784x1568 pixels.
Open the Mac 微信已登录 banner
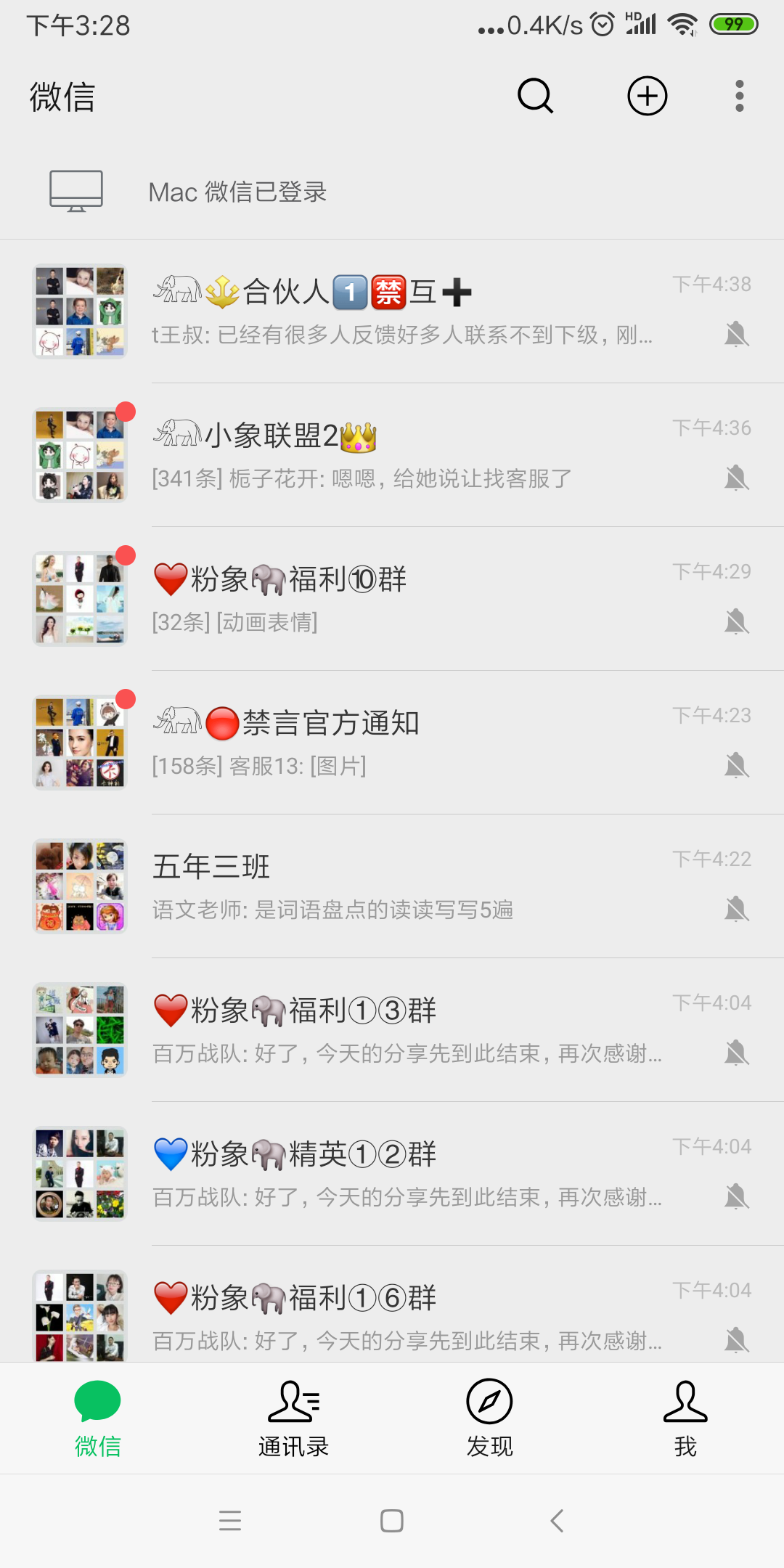[x=392, y=192]
